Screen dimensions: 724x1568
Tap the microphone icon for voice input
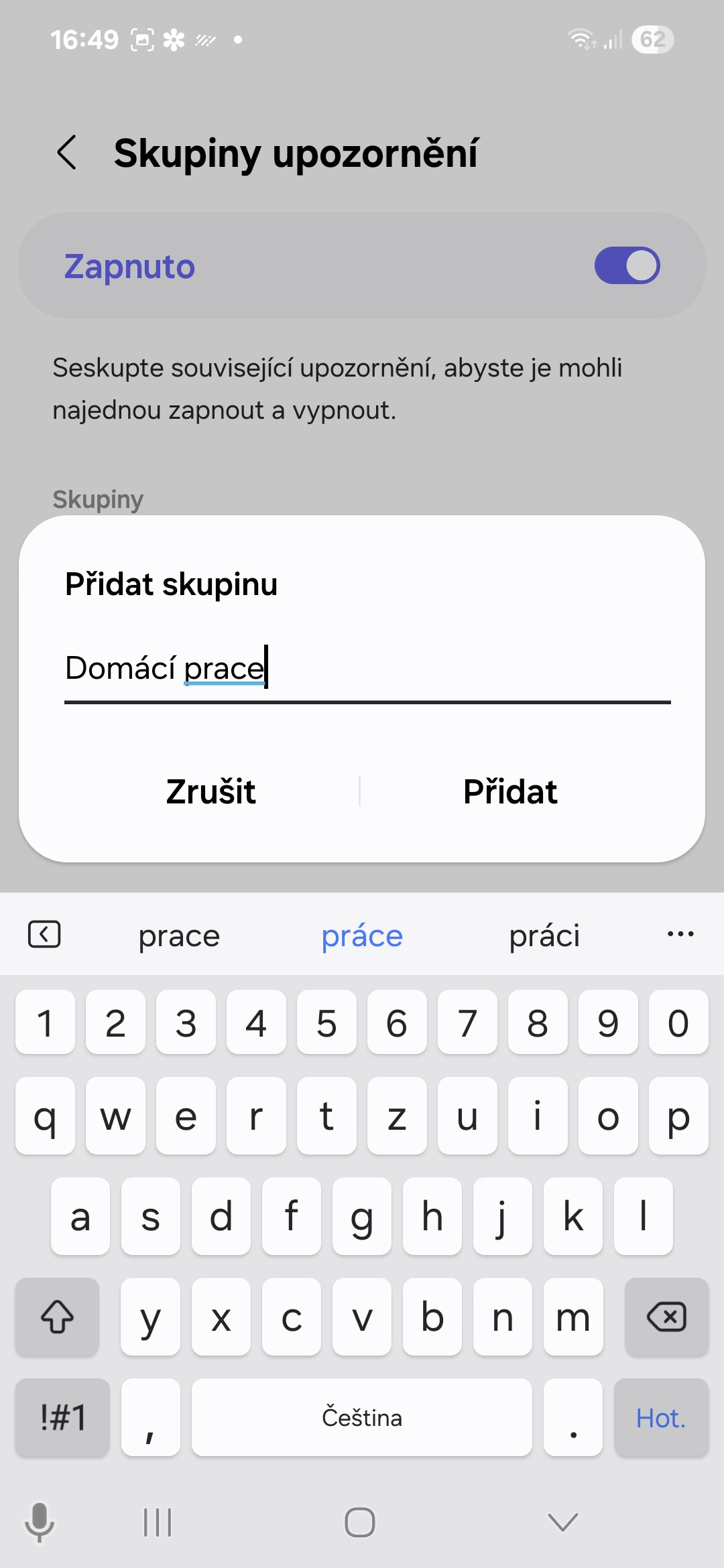(x=39, y=1521)
